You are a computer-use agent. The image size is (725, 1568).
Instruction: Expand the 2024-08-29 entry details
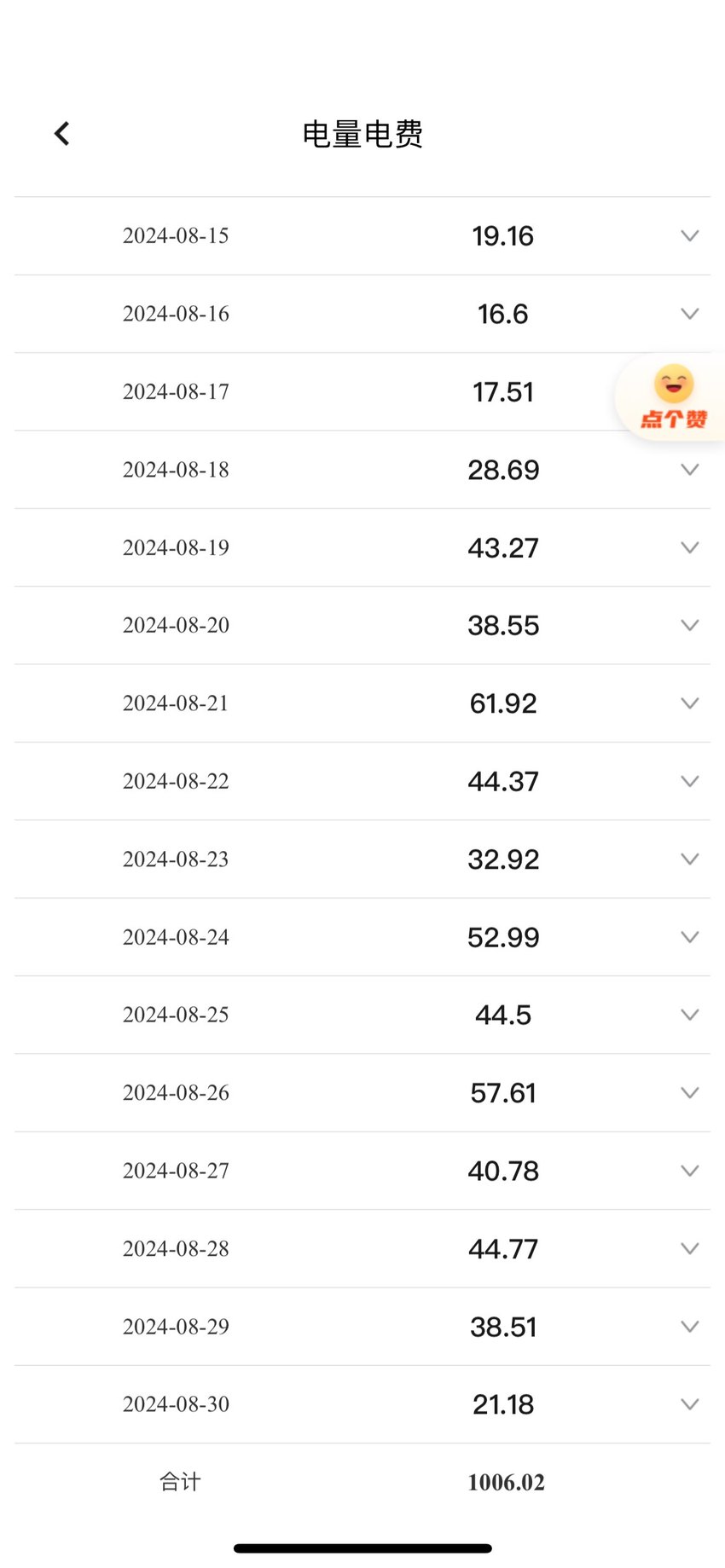pyautogui.click(x=690, y=1327)
